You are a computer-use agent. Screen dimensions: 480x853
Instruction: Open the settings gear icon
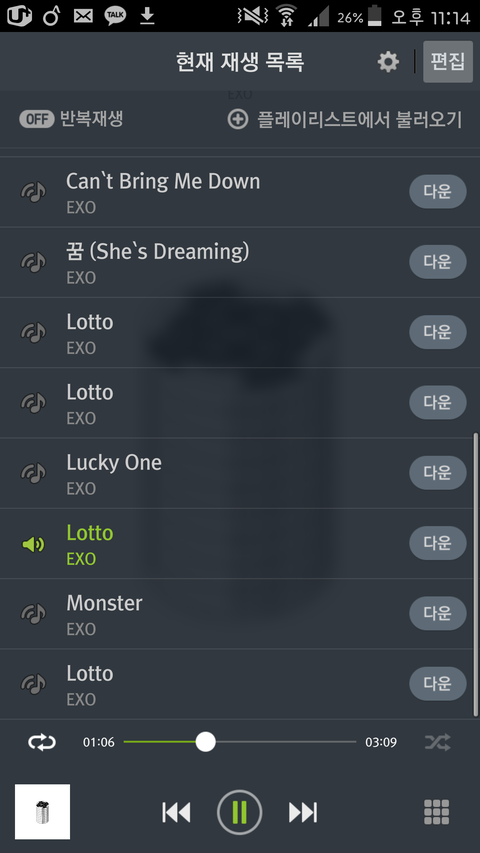pos(388,61)
